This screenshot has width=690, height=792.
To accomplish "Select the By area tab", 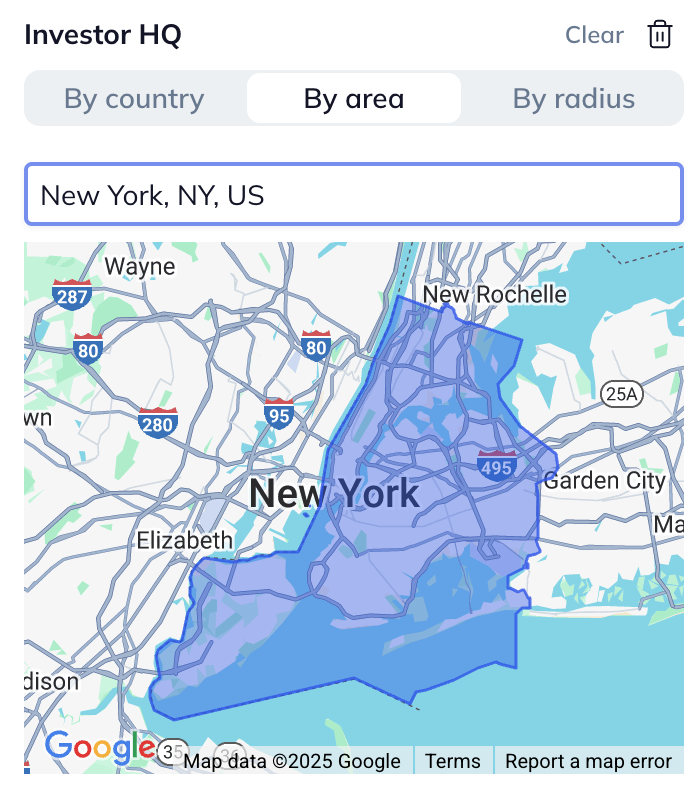I will coord(354,99).
